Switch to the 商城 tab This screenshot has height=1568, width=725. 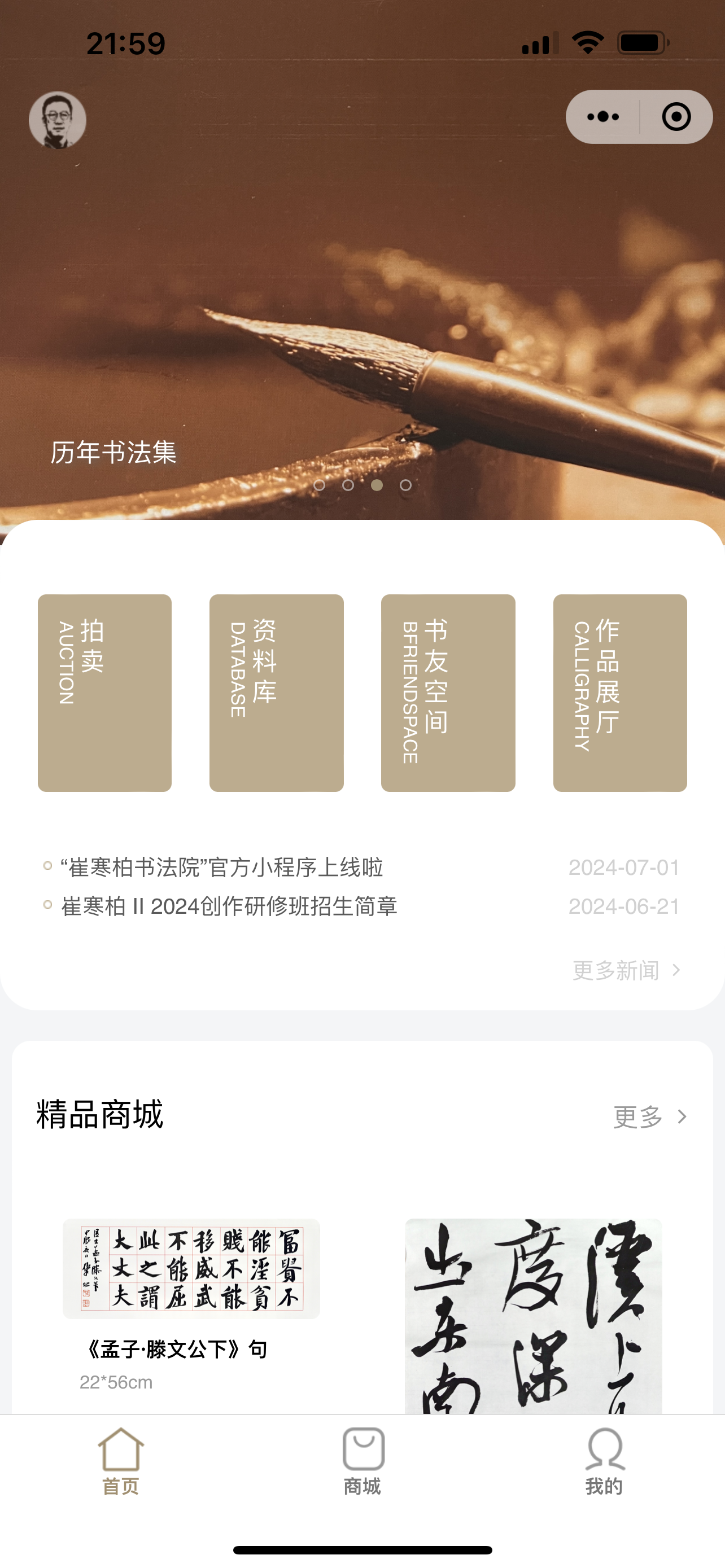pos(363,1461)
